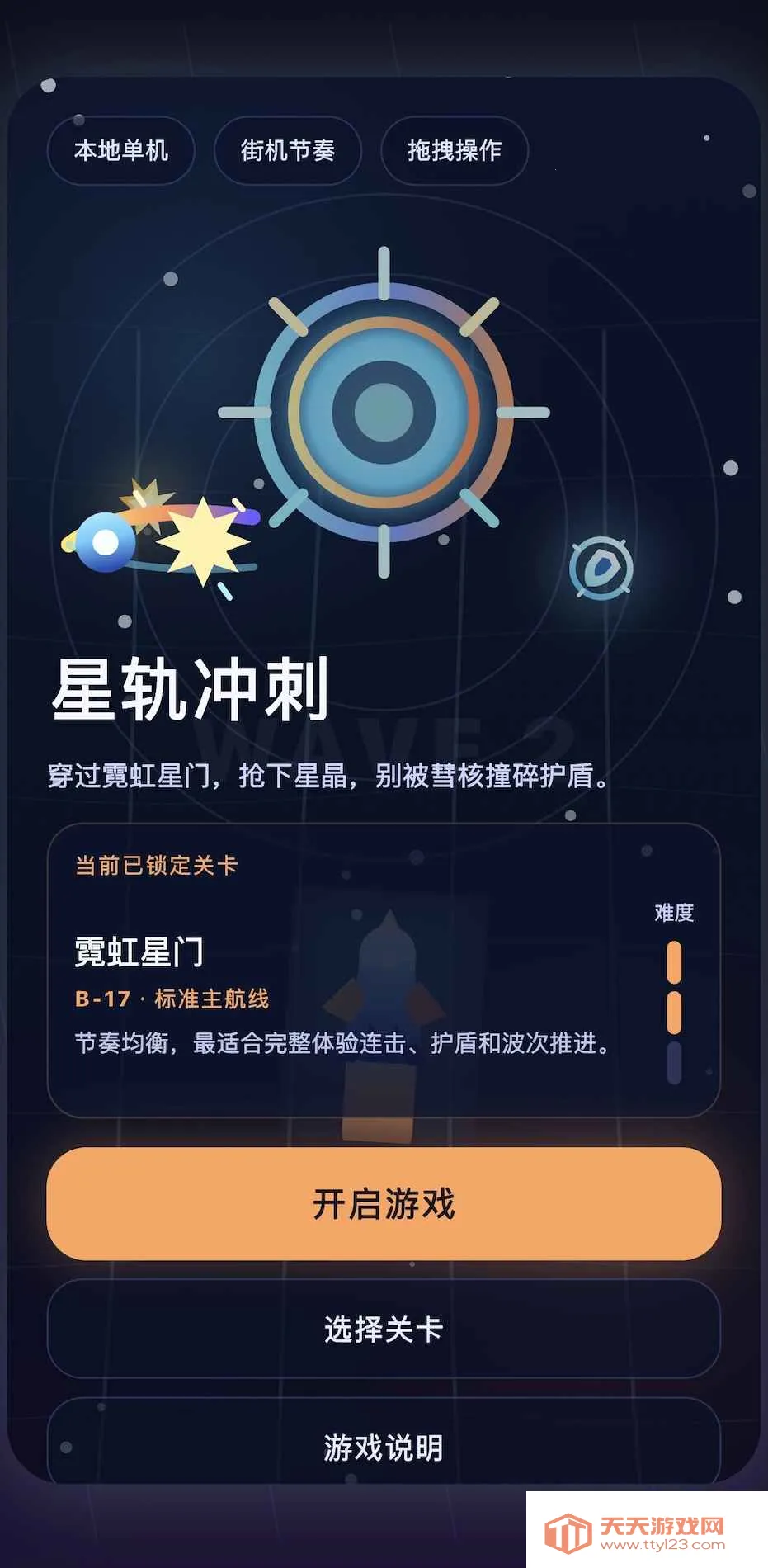Select the 本地单机 mode chip
Viewport: 768px width, 1568px height.
[x=120, y=151]
